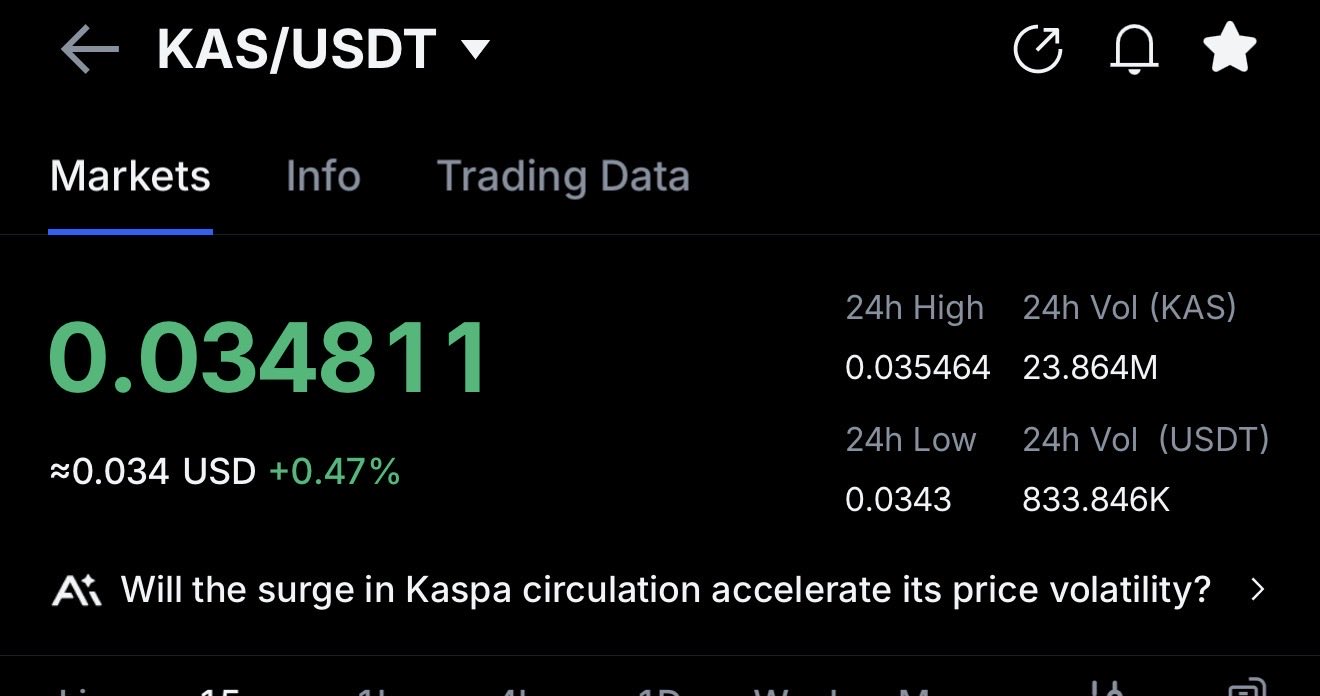Open the KAS/USDT pair selector dropdown

pyautogui.click(x=476, y=50)
